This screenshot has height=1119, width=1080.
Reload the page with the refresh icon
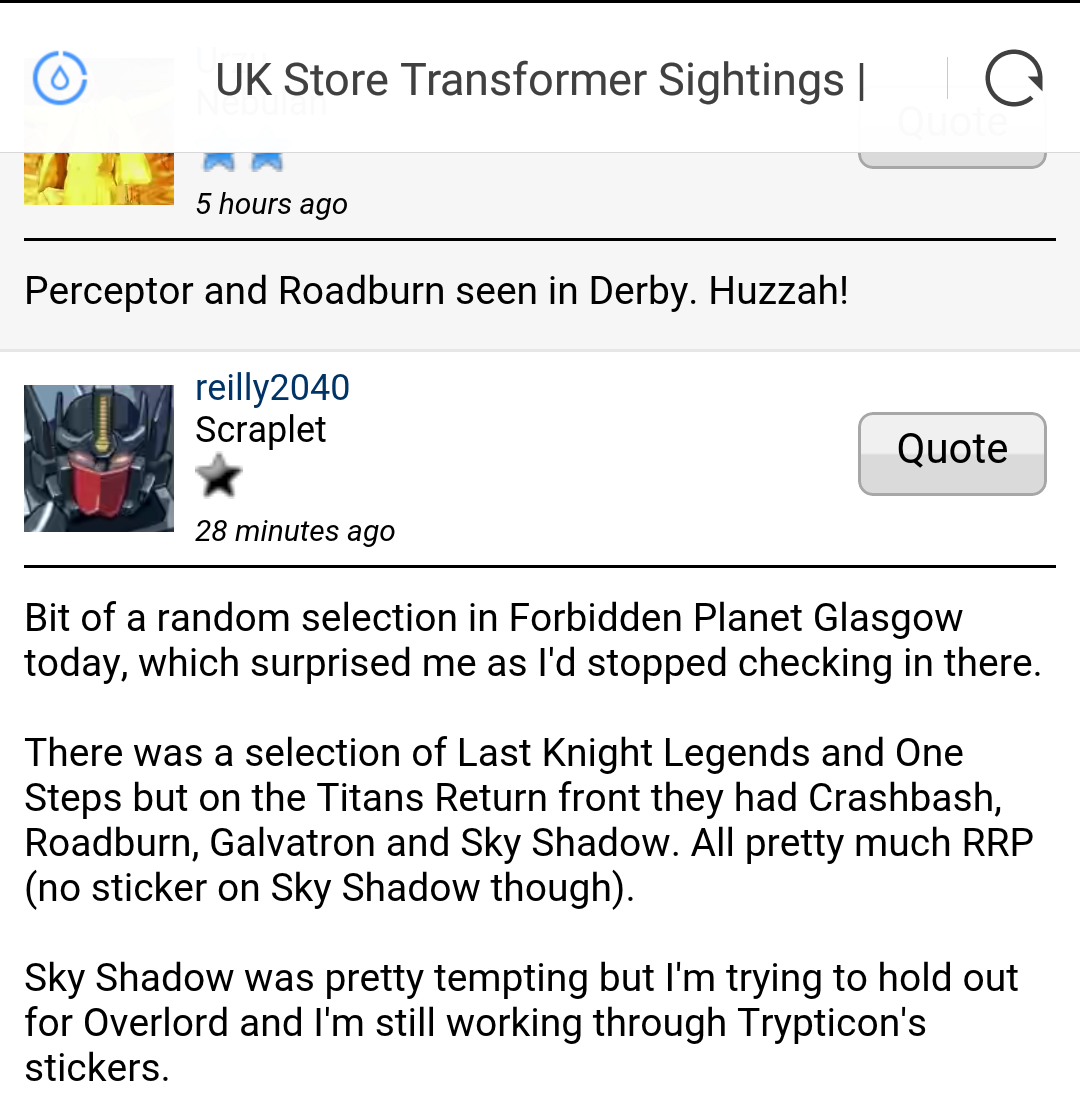(1013, 79)
